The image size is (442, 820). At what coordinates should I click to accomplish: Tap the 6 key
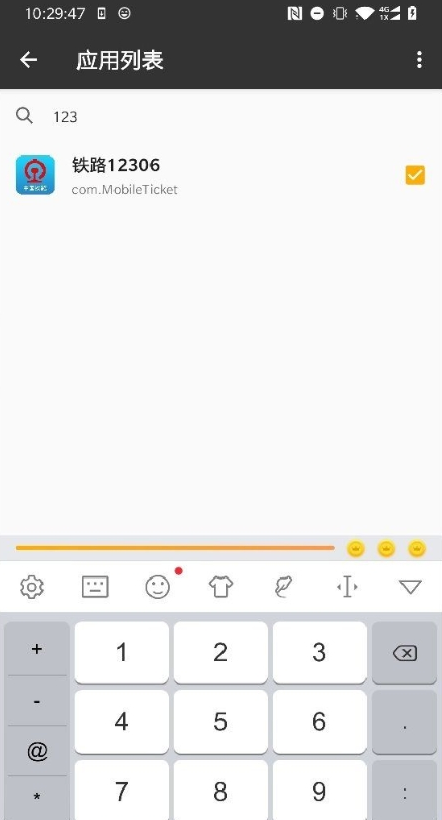[319, 722]
